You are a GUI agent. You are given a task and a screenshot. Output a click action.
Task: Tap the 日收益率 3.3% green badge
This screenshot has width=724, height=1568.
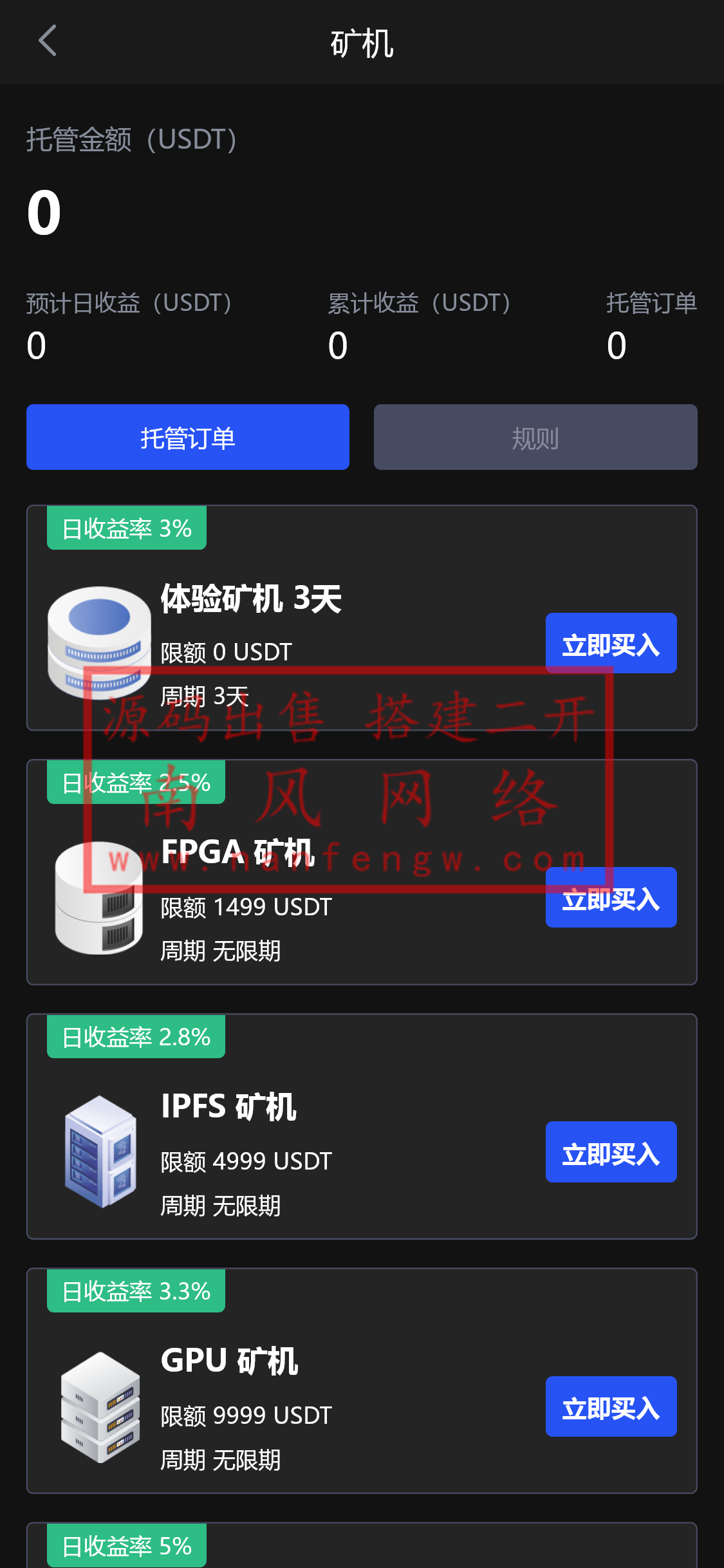135,1291
